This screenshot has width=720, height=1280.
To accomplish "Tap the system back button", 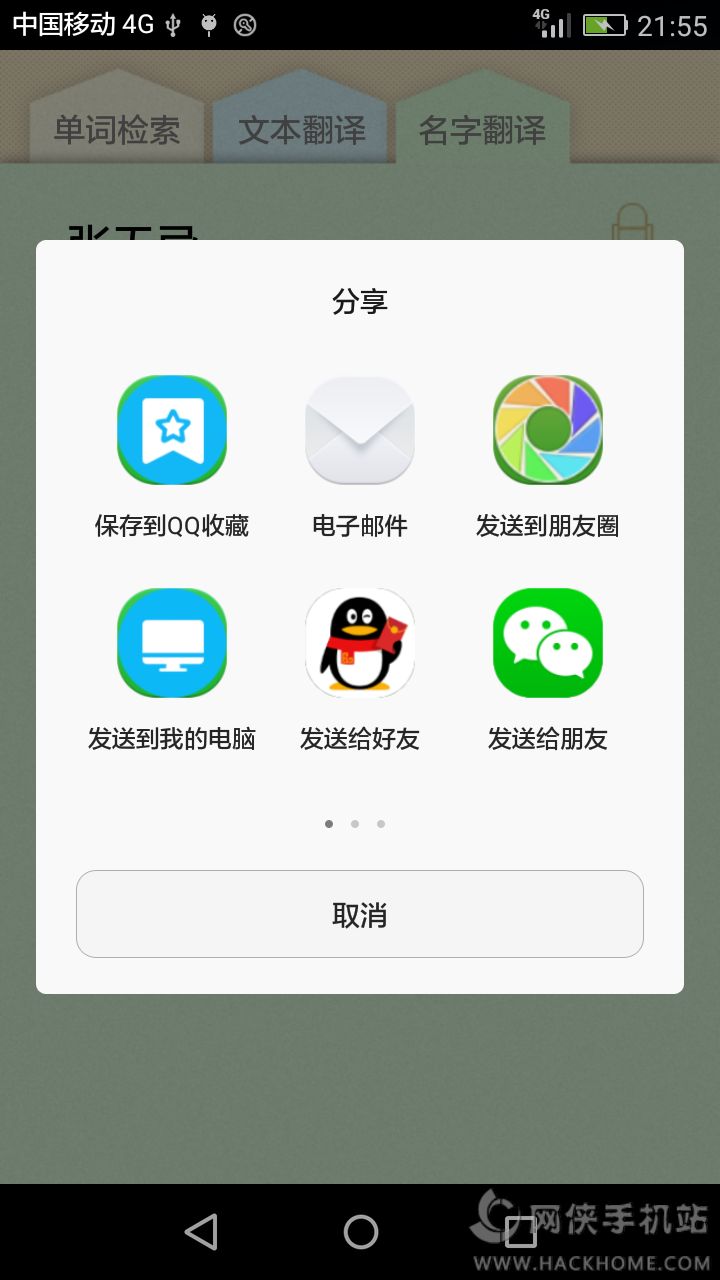I will tap(202, 1232).
